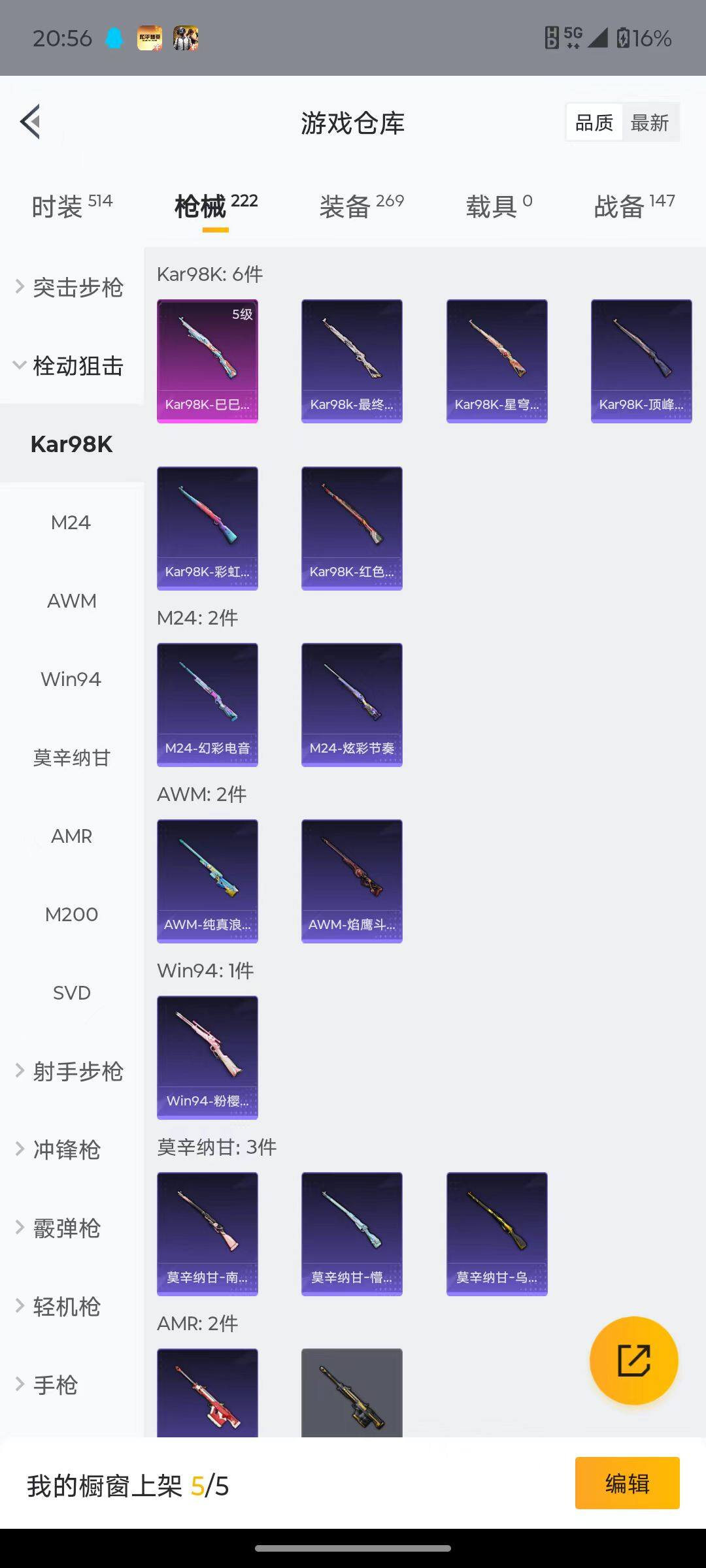Select SVD from the sidebar

pos(72,992)
